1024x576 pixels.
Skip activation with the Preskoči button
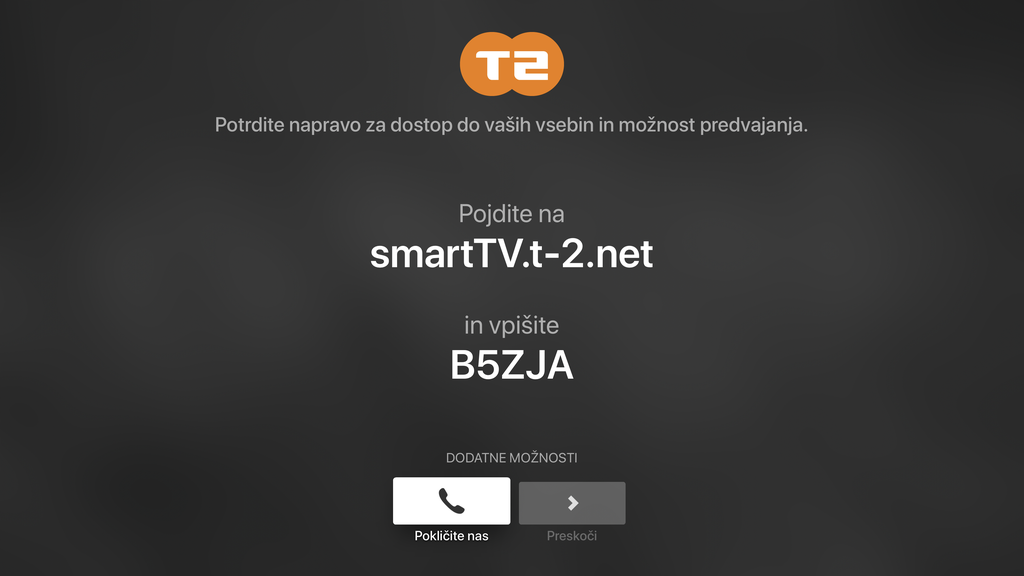[x=572, y=503]
